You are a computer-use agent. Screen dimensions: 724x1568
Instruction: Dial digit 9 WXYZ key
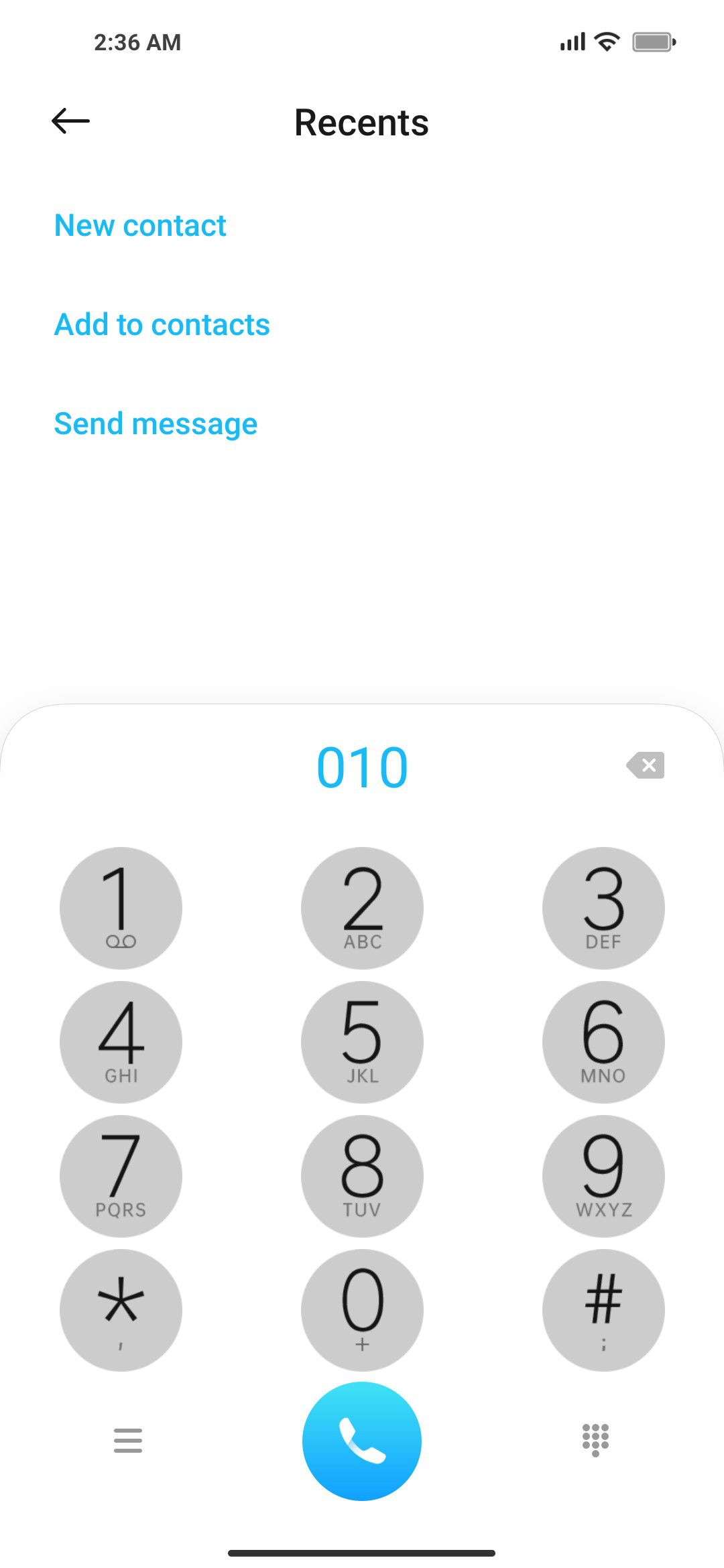tap(603, 1176)
